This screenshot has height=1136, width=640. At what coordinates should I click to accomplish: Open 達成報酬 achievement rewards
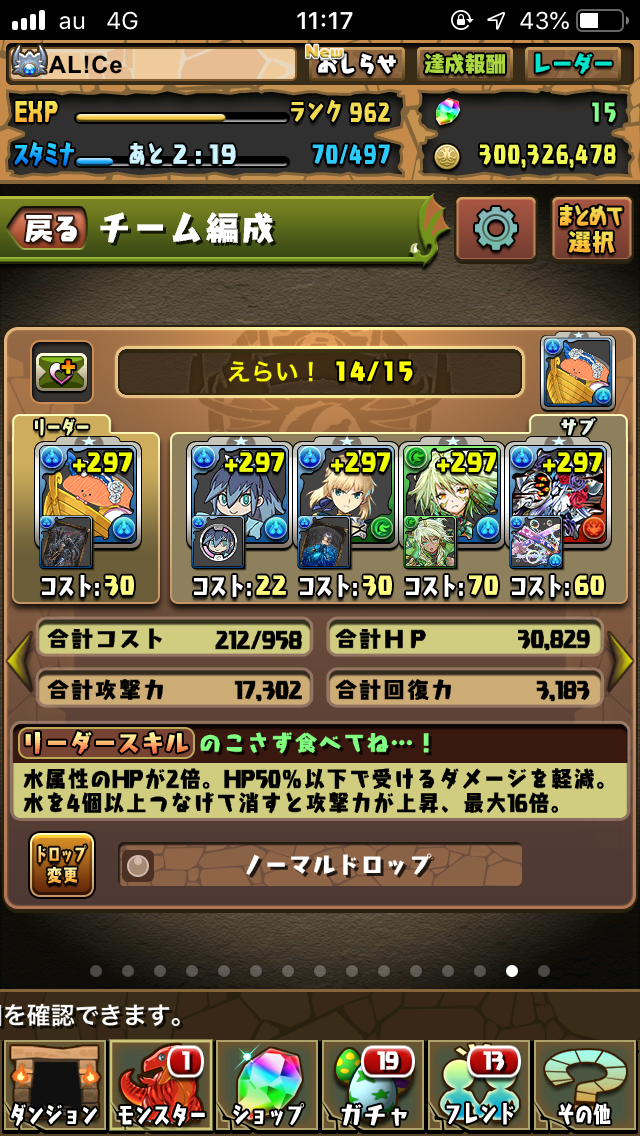(x=464, y=65)
